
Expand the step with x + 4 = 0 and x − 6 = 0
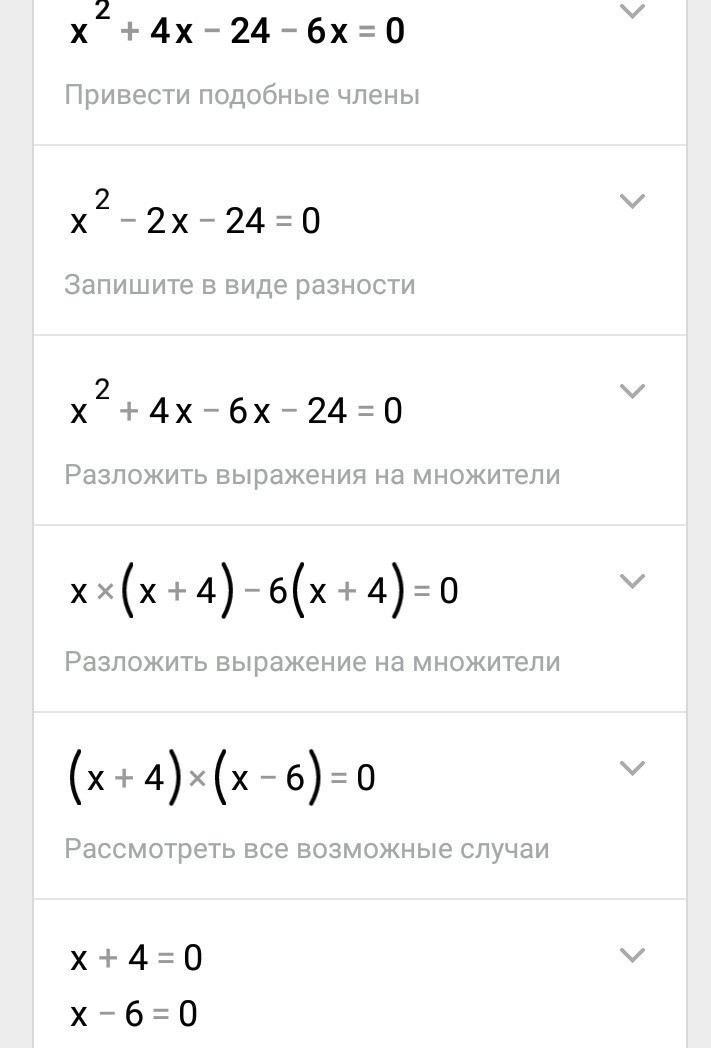coord(631,955)
